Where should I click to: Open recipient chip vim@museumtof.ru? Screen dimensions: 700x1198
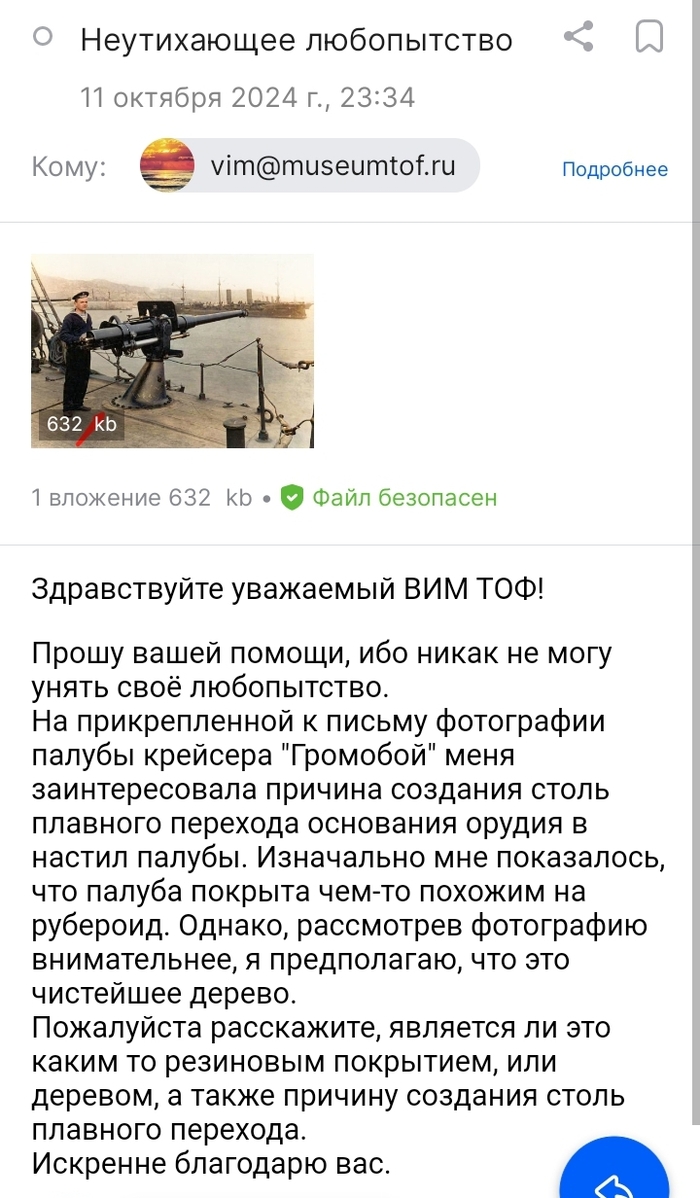310,166
